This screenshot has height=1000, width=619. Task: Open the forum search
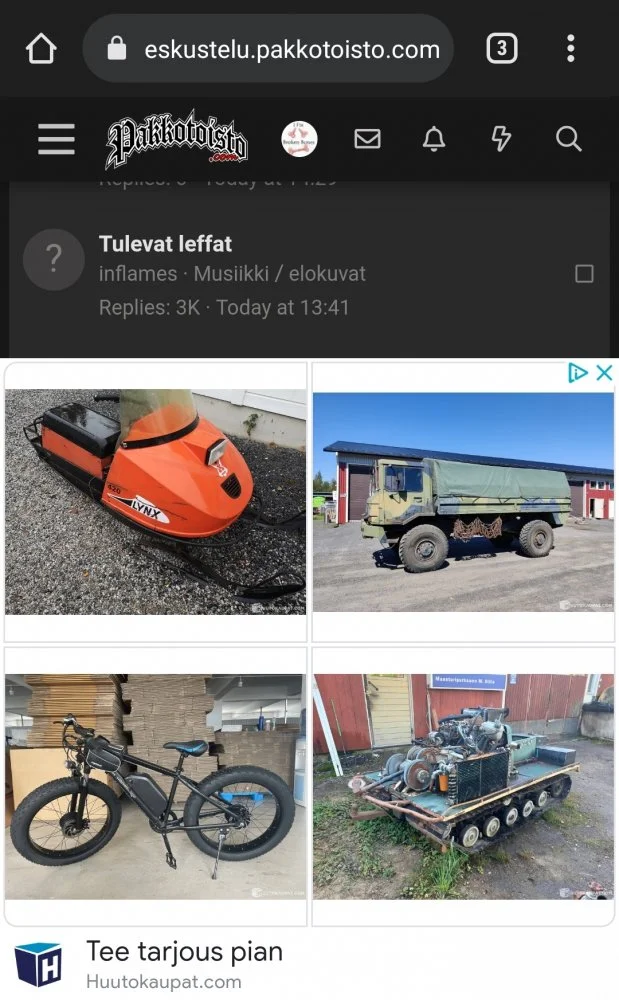pos(568,139)
